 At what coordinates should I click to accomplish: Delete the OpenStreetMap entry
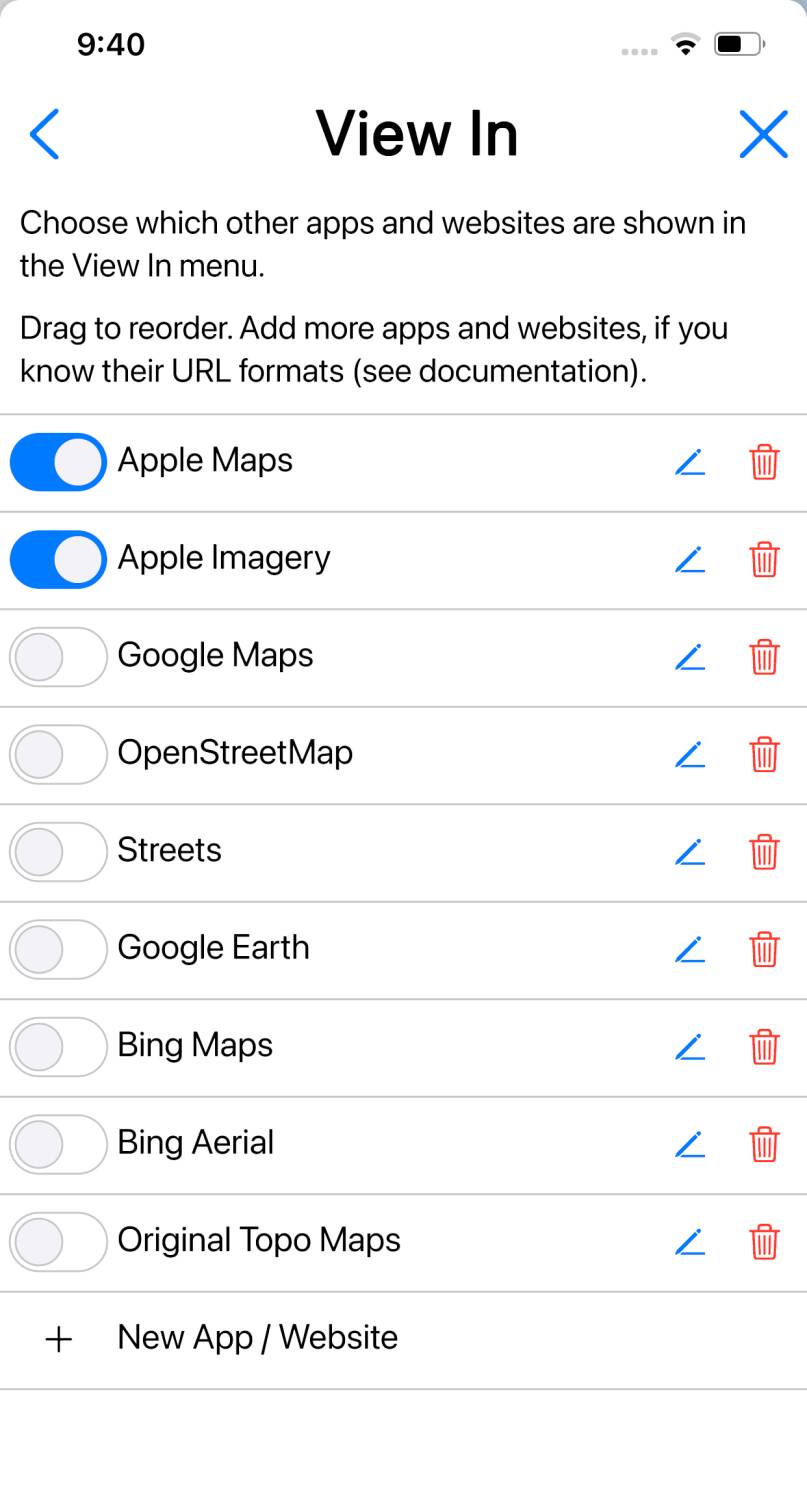[764, 754]
